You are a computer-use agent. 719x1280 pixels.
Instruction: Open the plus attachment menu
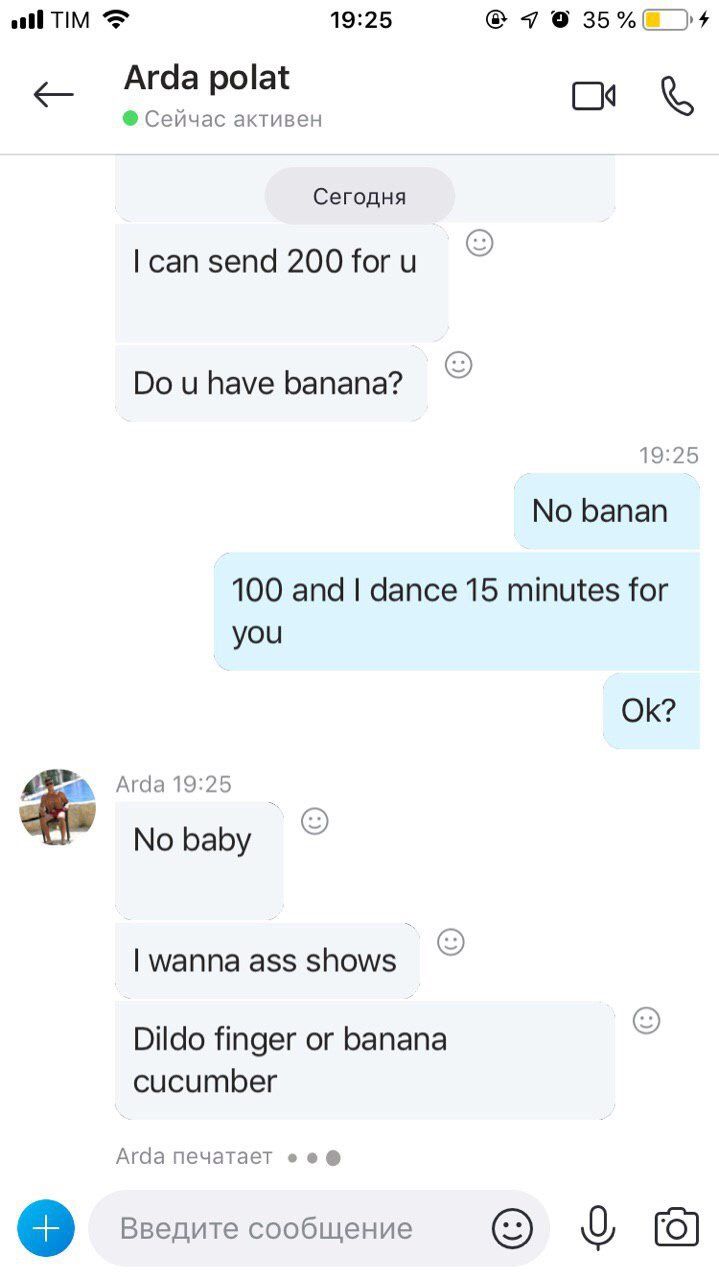coord(46,1227)
